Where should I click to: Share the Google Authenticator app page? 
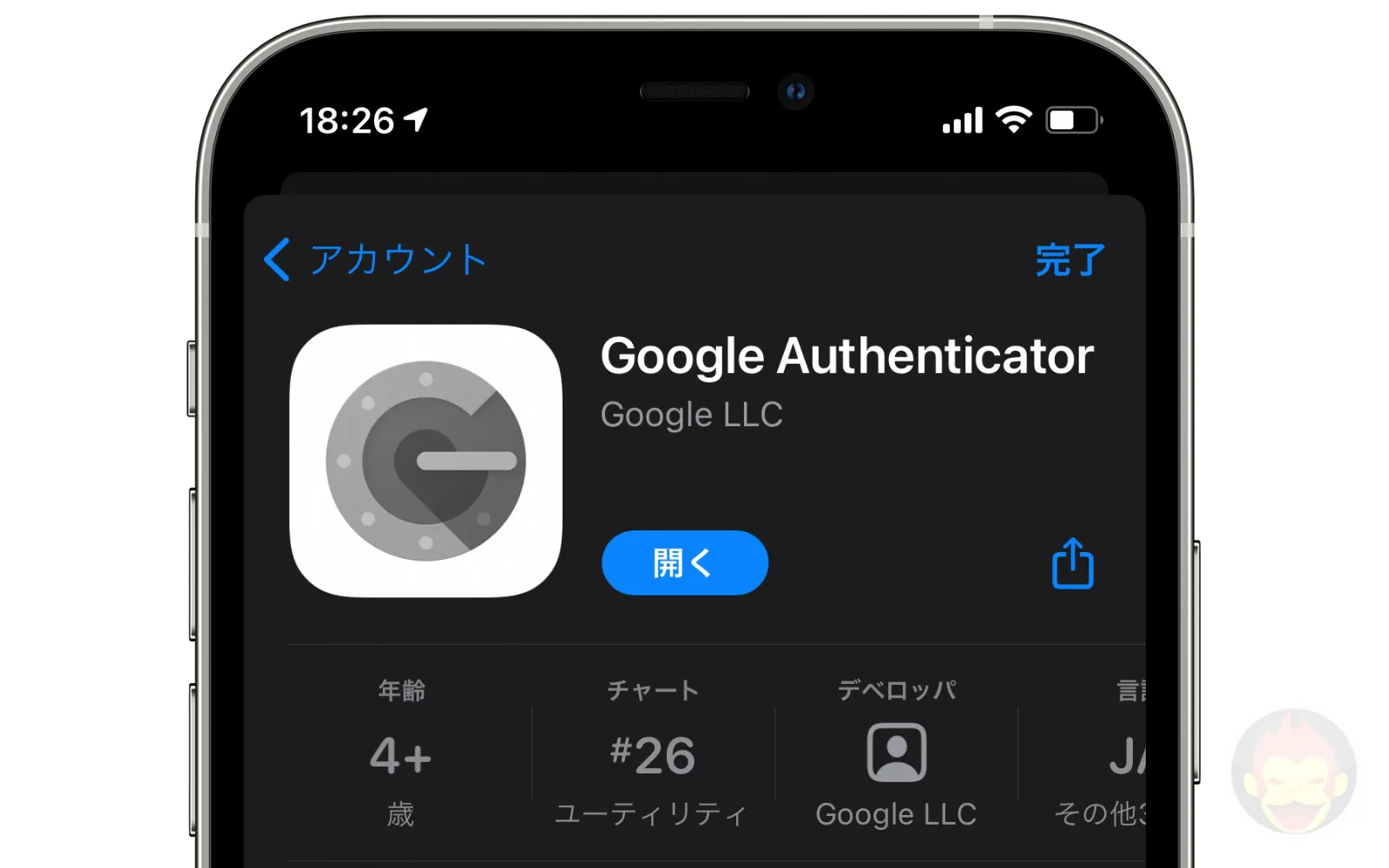(1072, 563)
